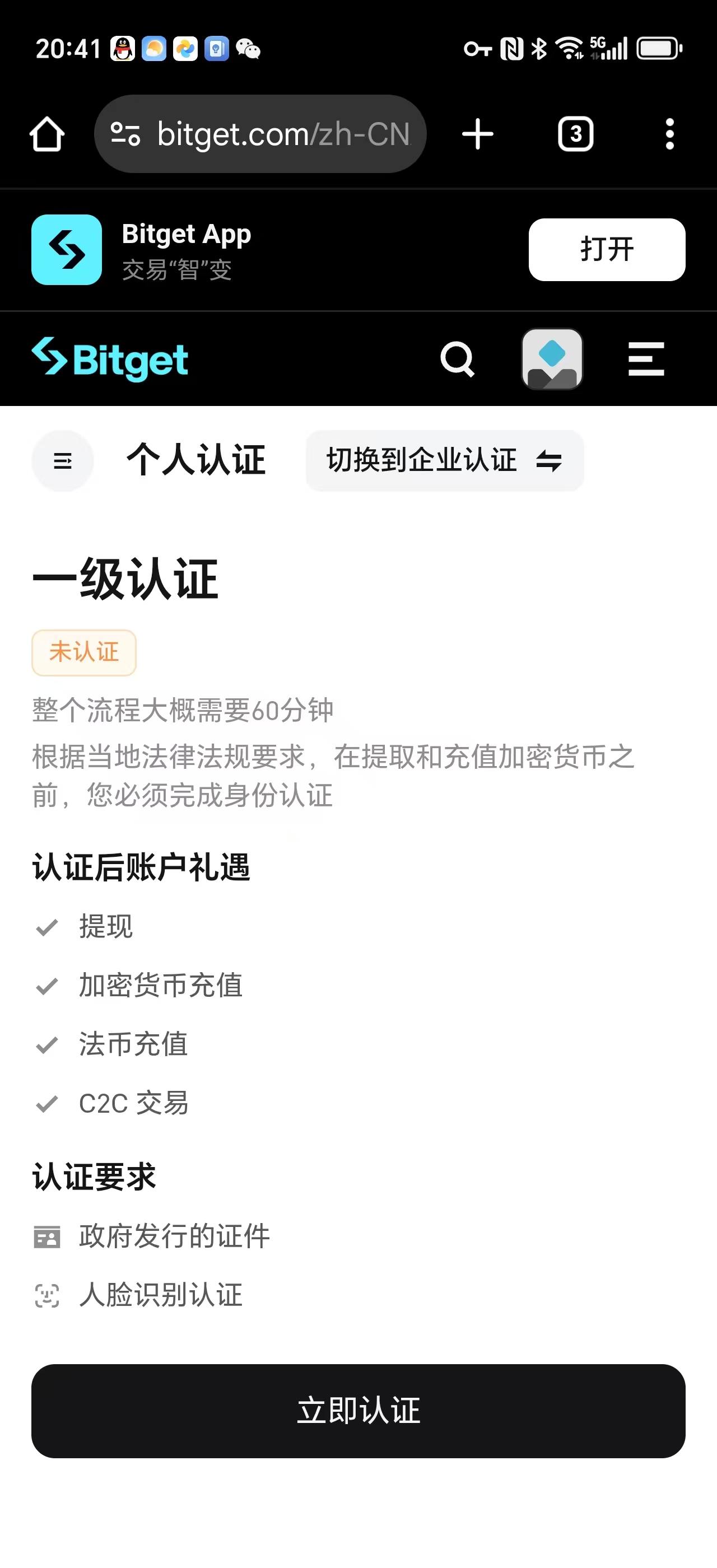This screenshot has height=1568, width=717.
Task: Tap the browser home icon
Action: click(47, 134)
